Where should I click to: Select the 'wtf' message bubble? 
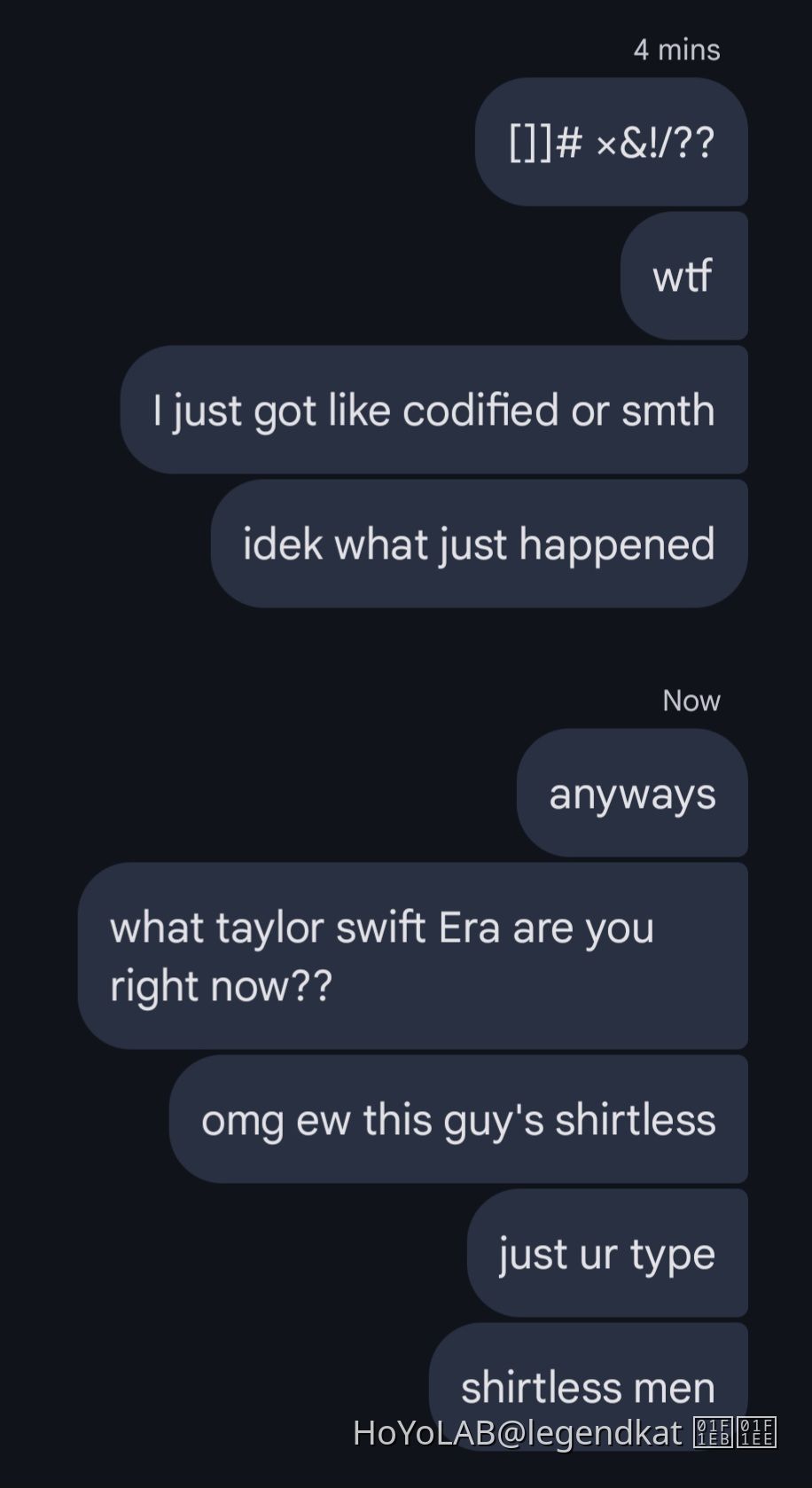pos(683,275)
